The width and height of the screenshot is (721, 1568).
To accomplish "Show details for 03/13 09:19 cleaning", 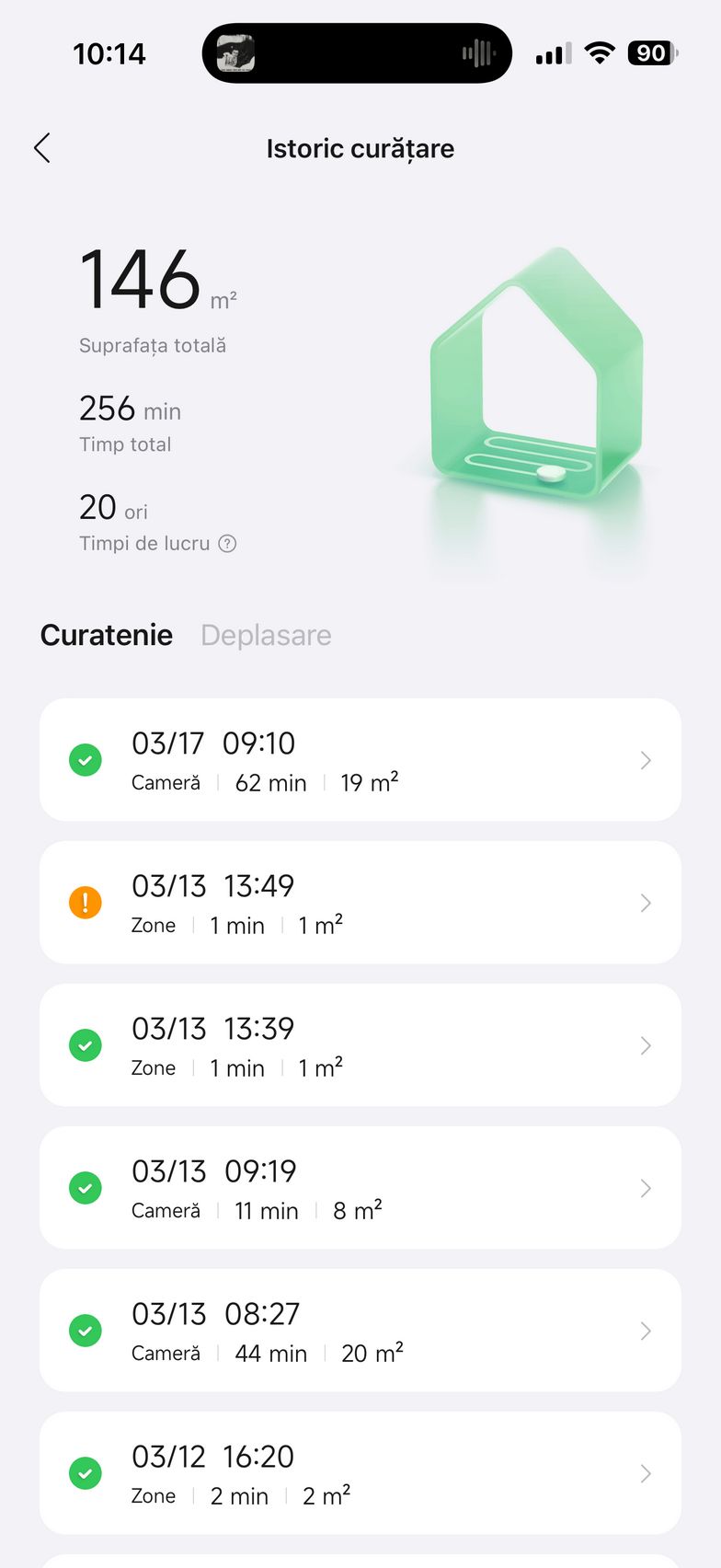I will [x=360, y=1188].
